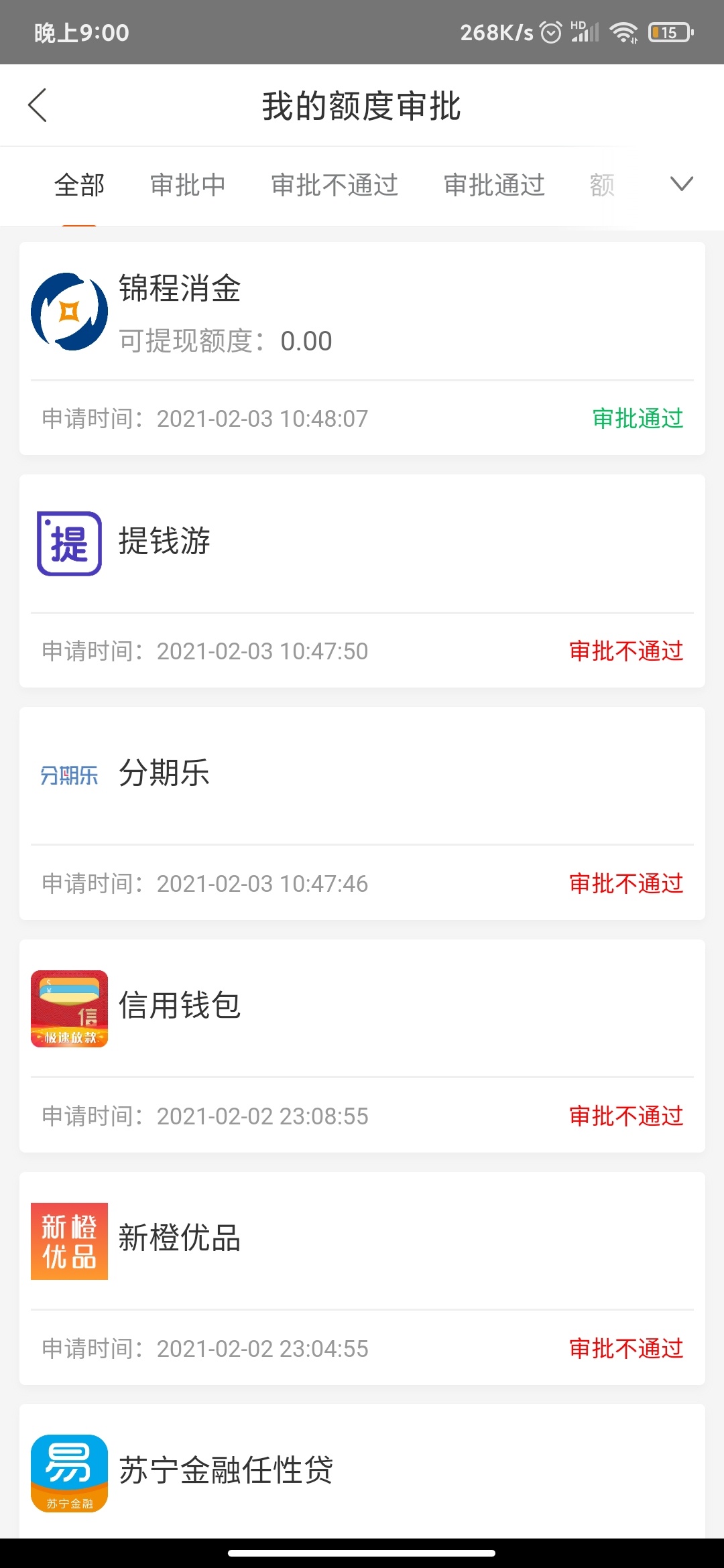The width and height of the screenshot is (724, 1568).
Task: Open the 提钱游 approval card
Action: [362, 581]
